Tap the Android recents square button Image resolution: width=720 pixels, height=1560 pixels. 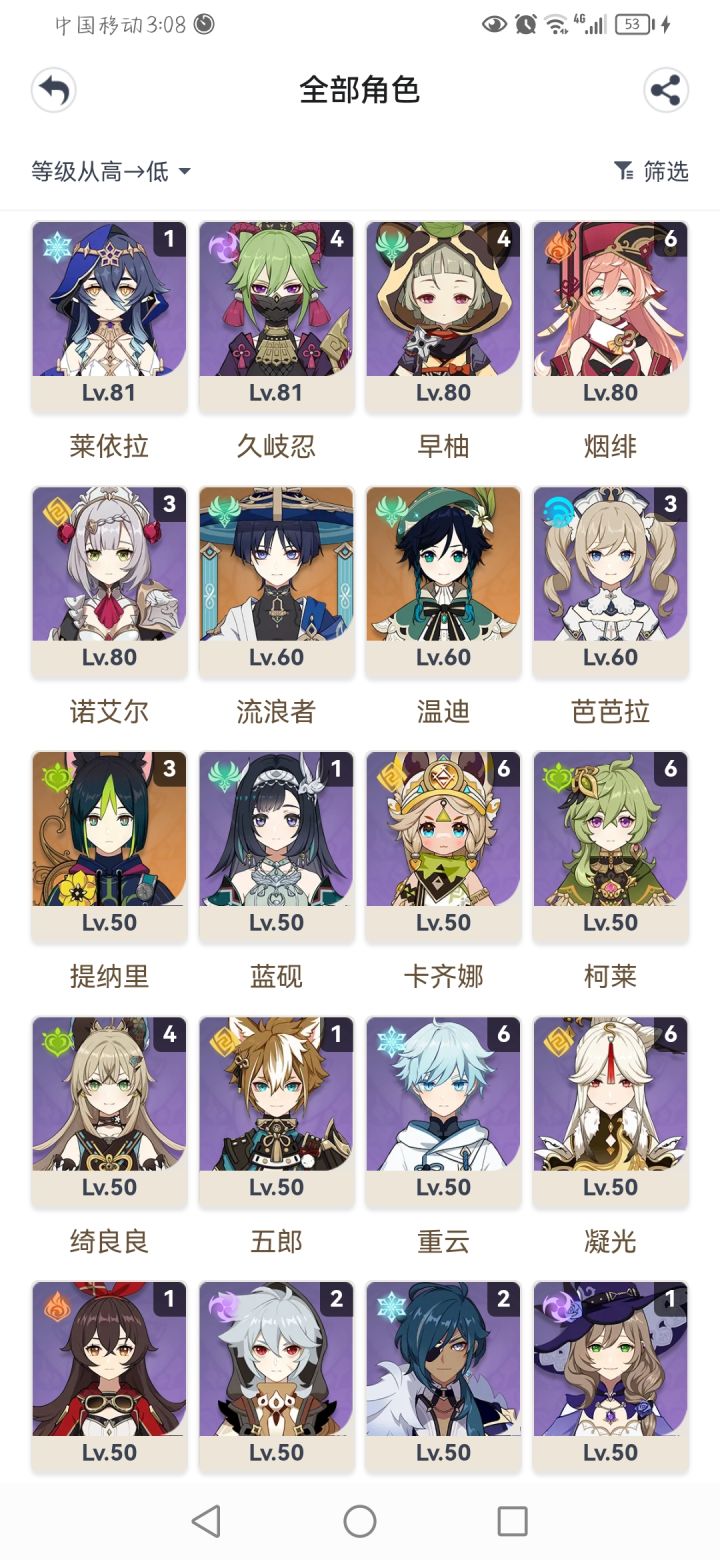(512, 1522)
